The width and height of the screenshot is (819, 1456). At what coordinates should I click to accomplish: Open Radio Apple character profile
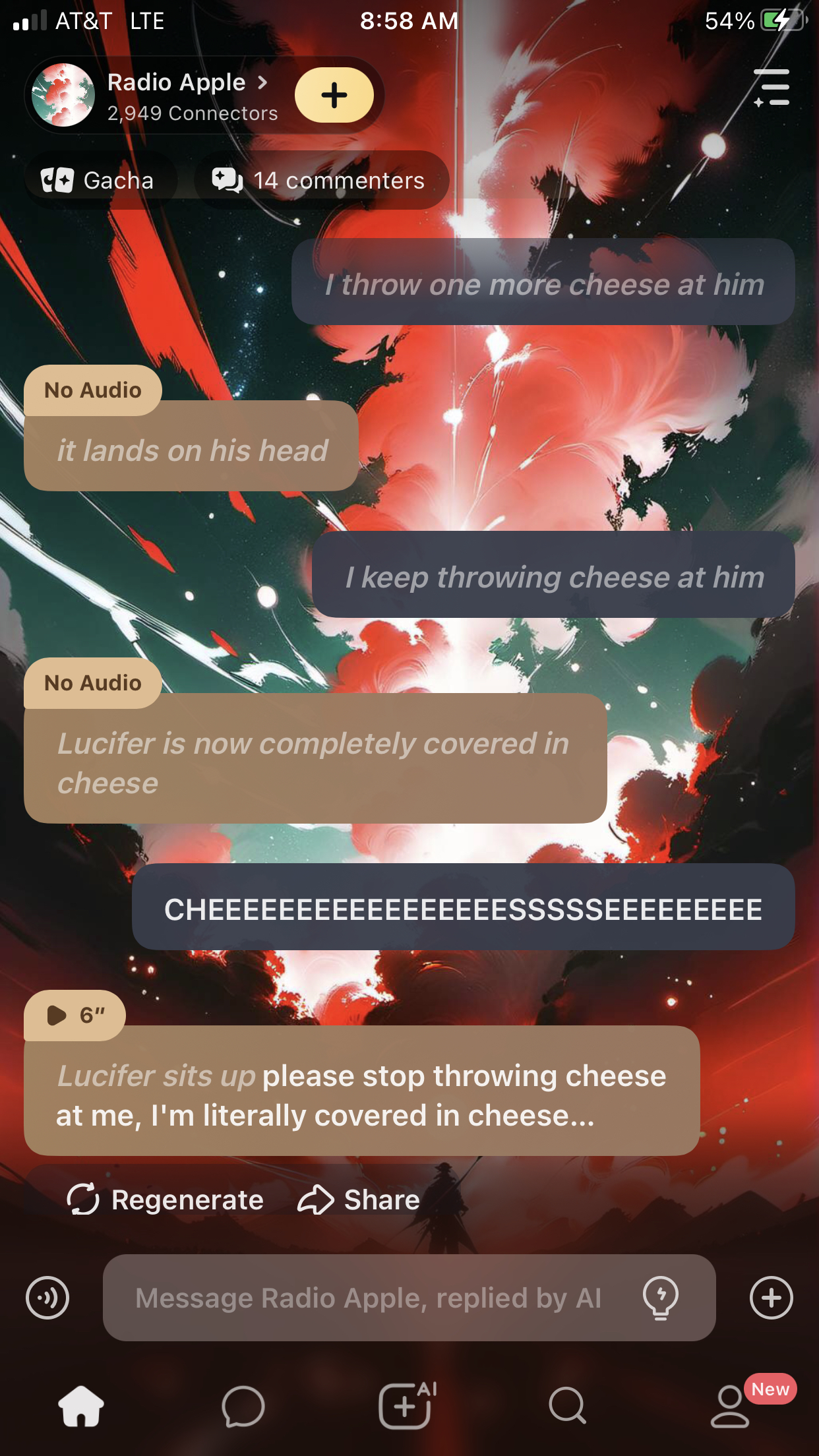pos(176,83)
